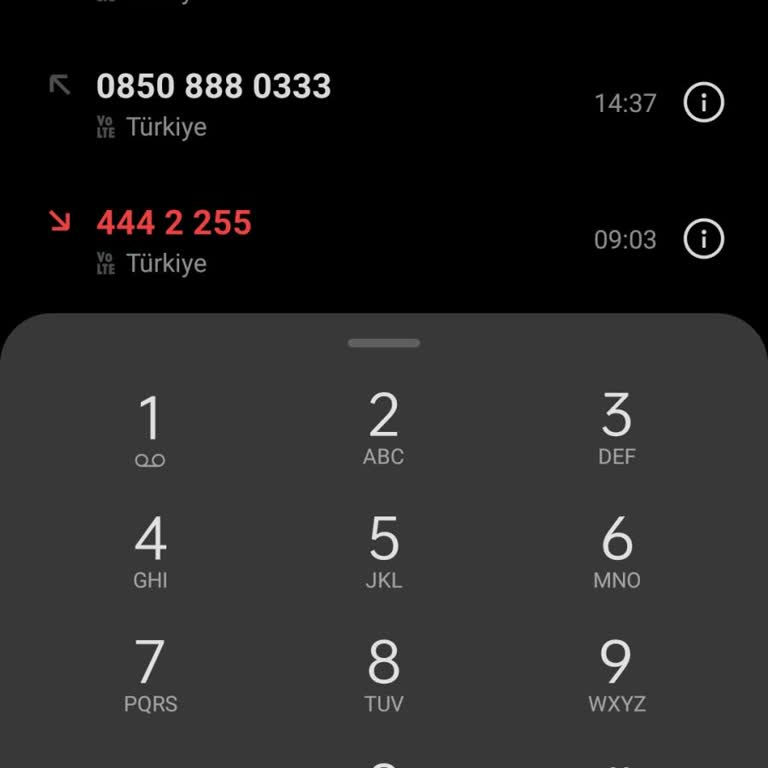
Task: Enter digit 5 JKL
Action: (384, 552)
